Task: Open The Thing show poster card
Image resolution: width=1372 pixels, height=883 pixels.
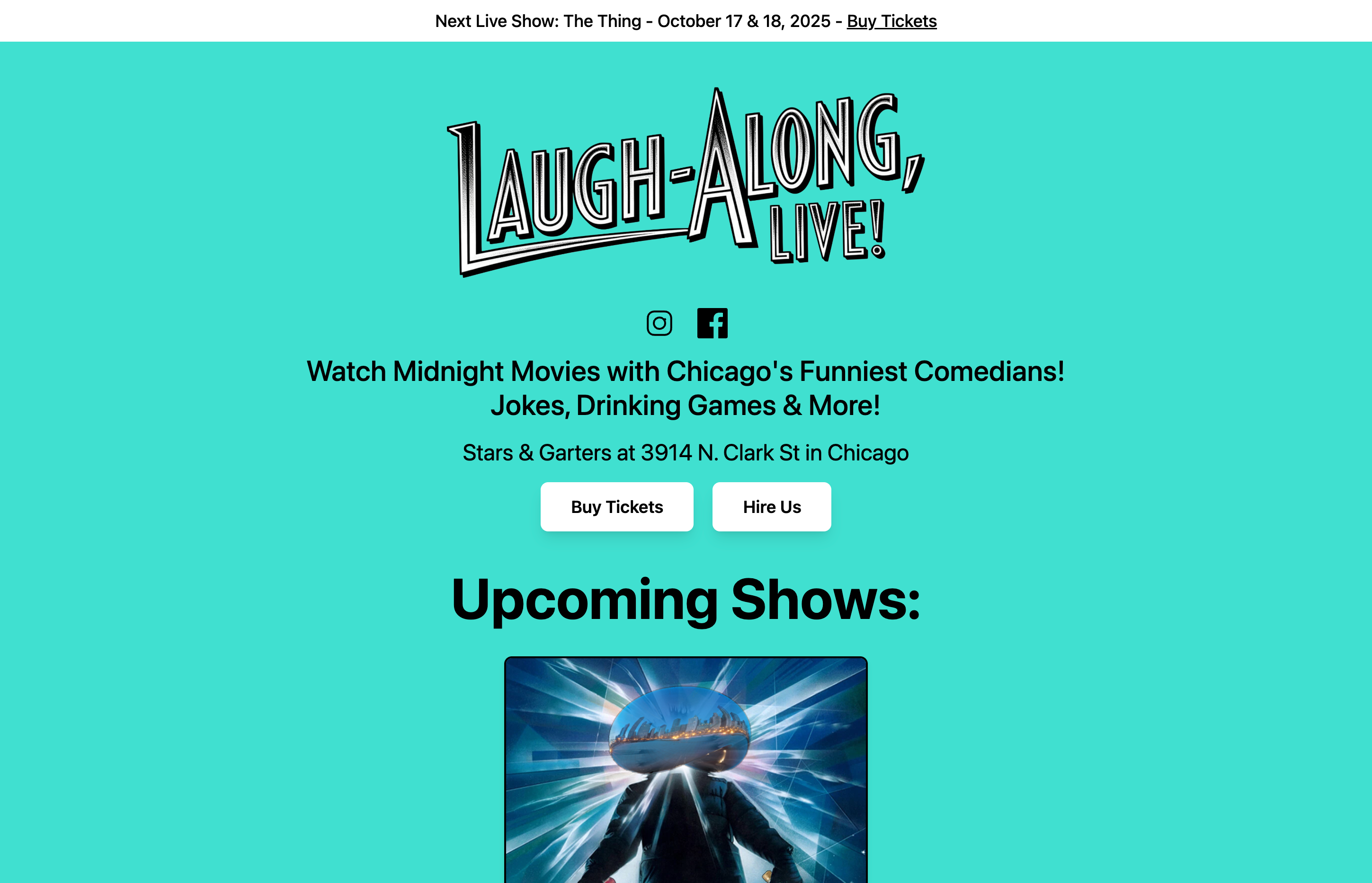Action: [686, 768]
